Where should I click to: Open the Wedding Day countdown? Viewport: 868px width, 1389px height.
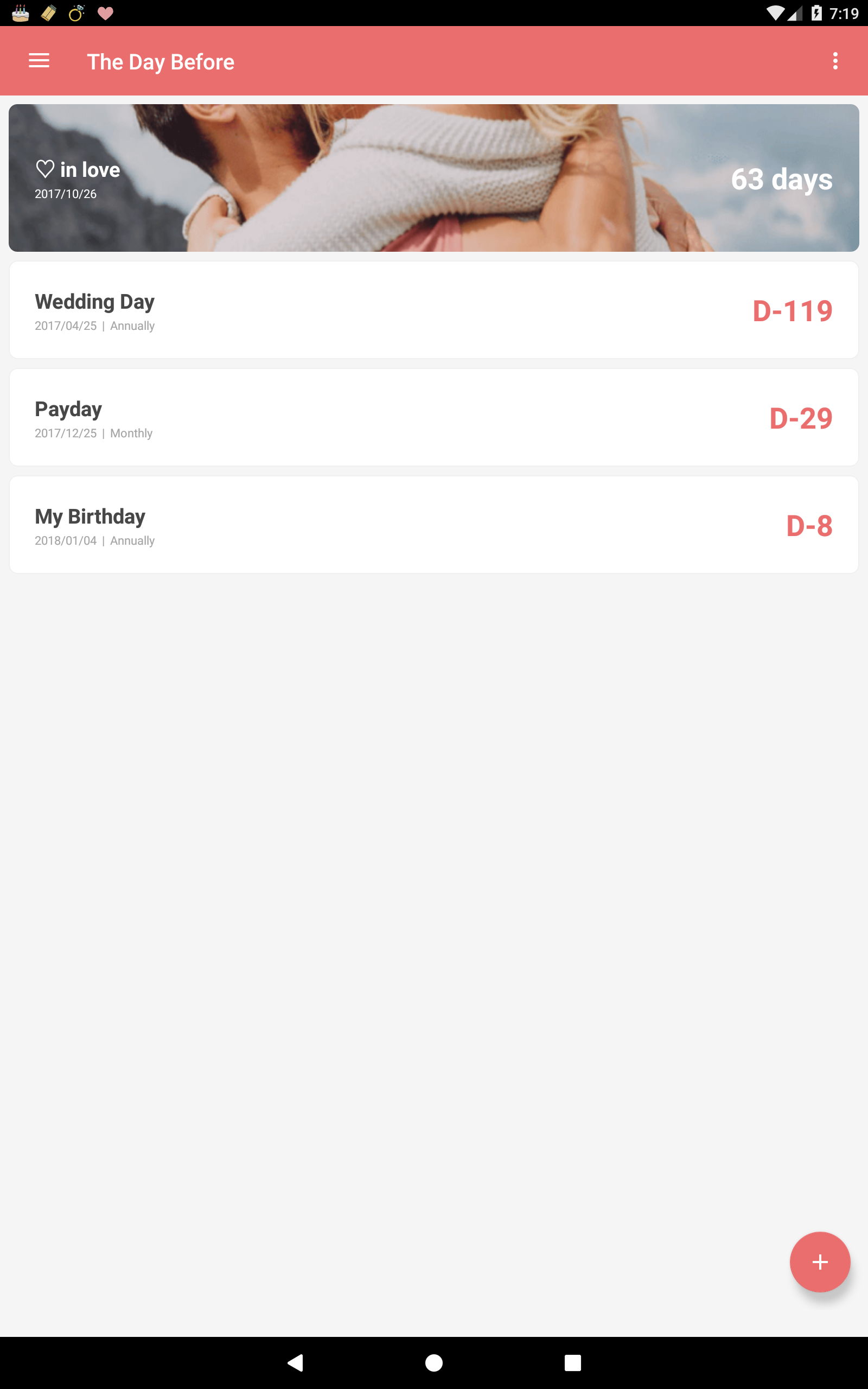click(x=434, y=310)
